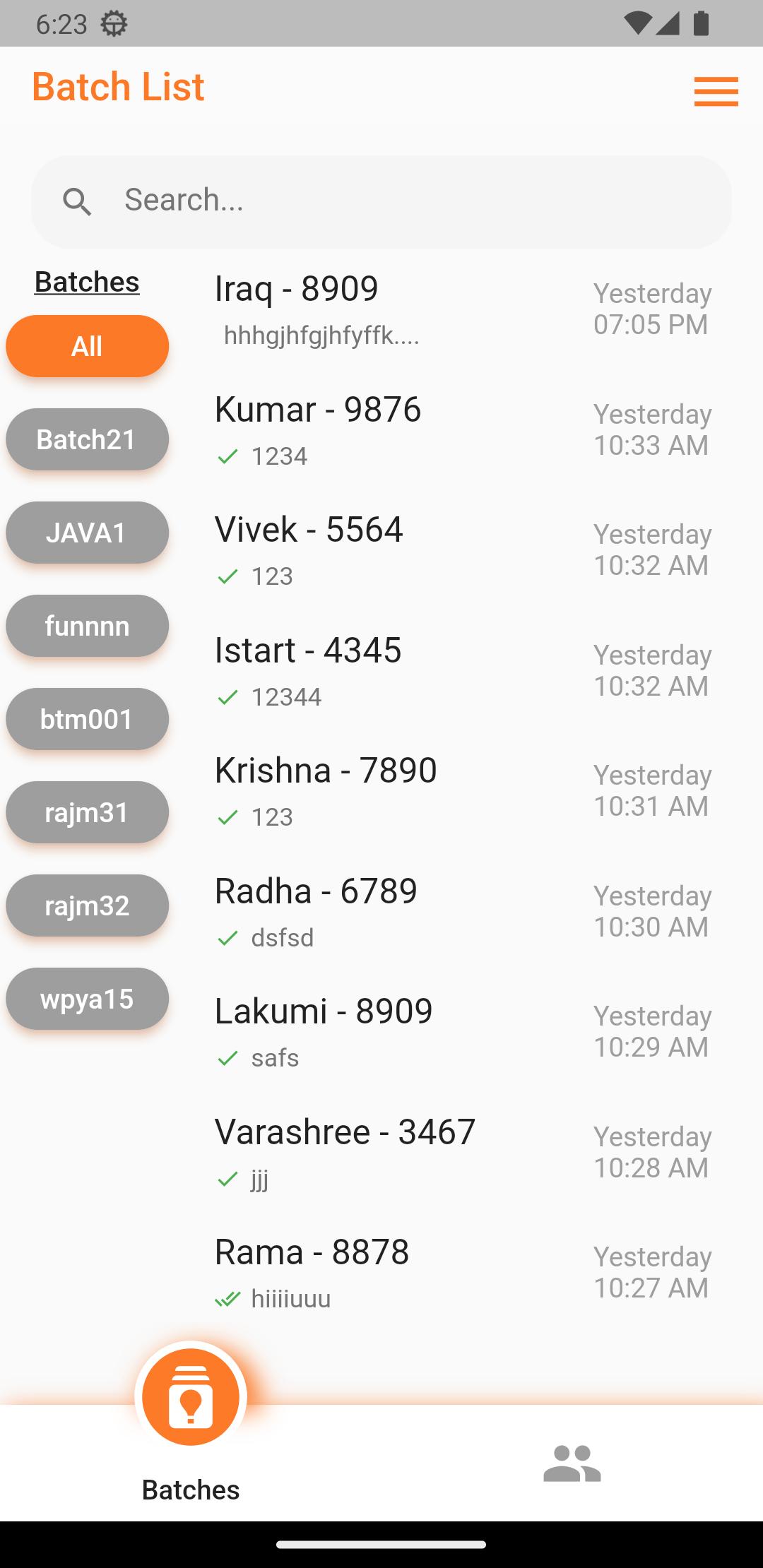763x1568 pixels.
Task: Pick the rajm31 batch chip
Action: point(86,812)
